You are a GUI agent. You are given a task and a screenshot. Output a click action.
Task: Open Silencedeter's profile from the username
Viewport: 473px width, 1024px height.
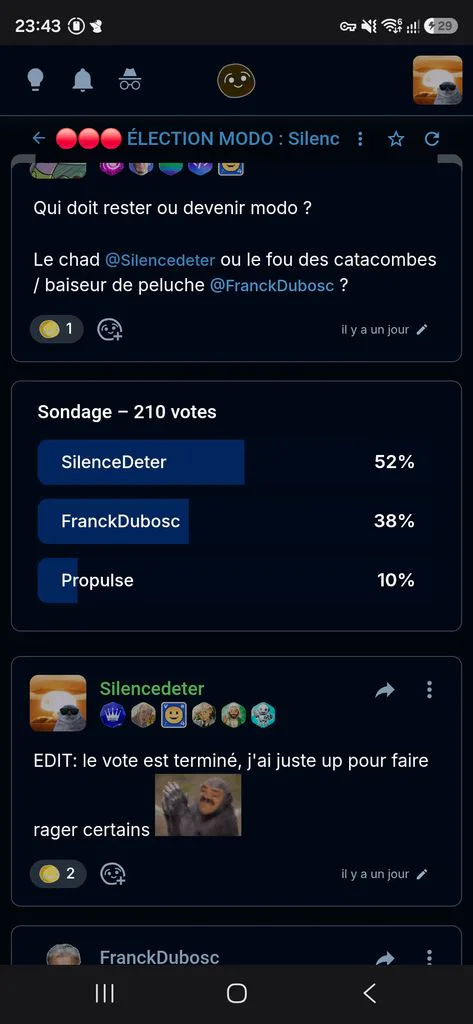coord(152,688)
